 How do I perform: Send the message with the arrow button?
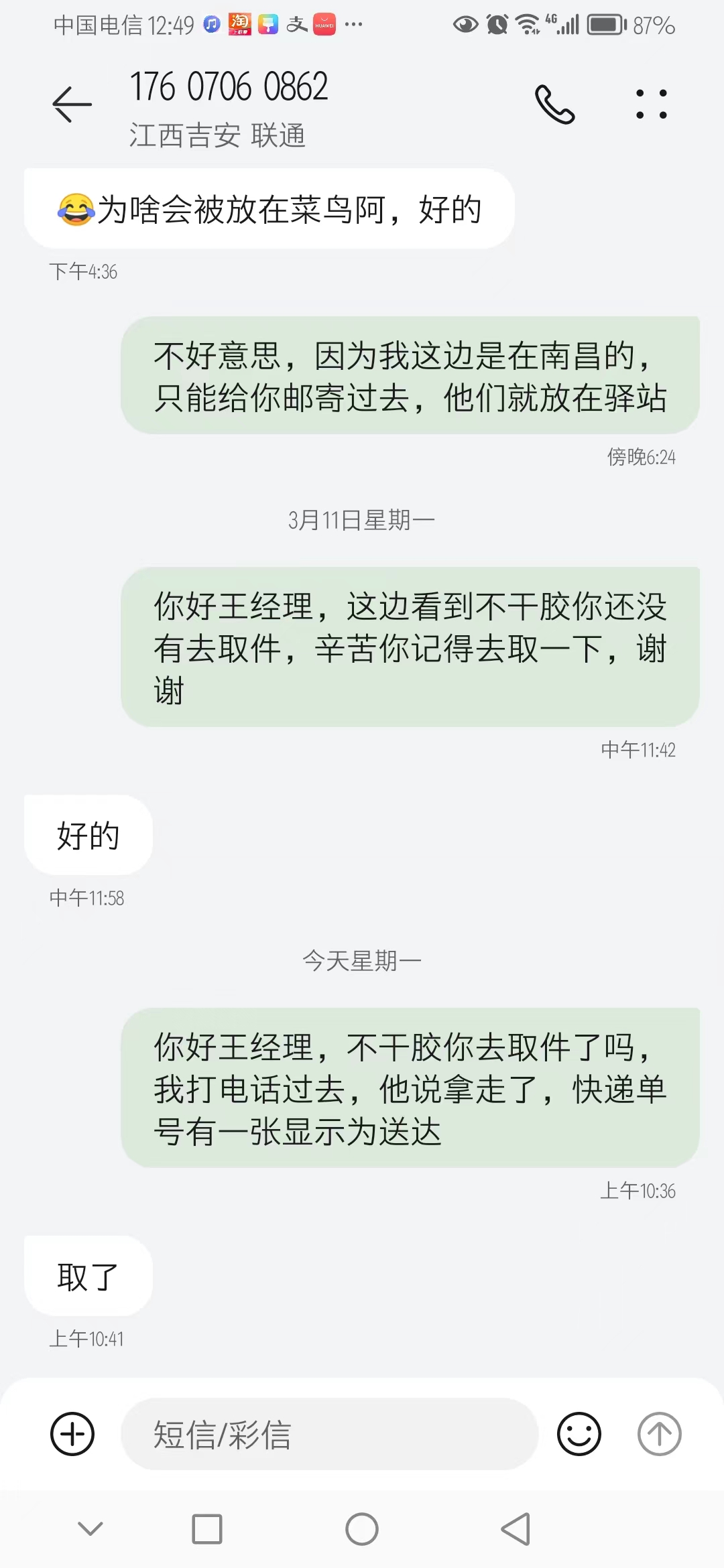tap(660, 1434)
